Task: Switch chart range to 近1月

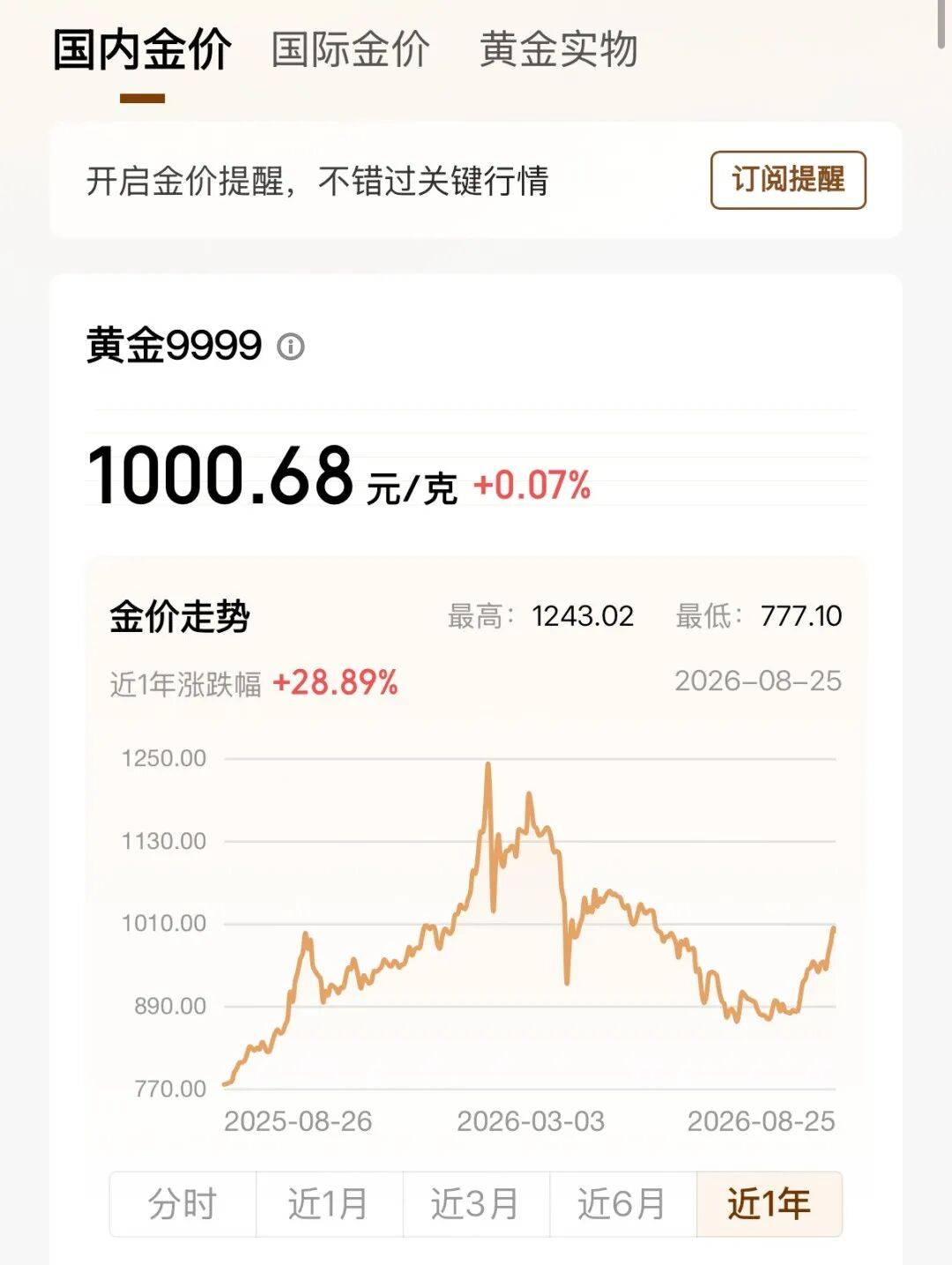Action: [x=329, y=1204]
